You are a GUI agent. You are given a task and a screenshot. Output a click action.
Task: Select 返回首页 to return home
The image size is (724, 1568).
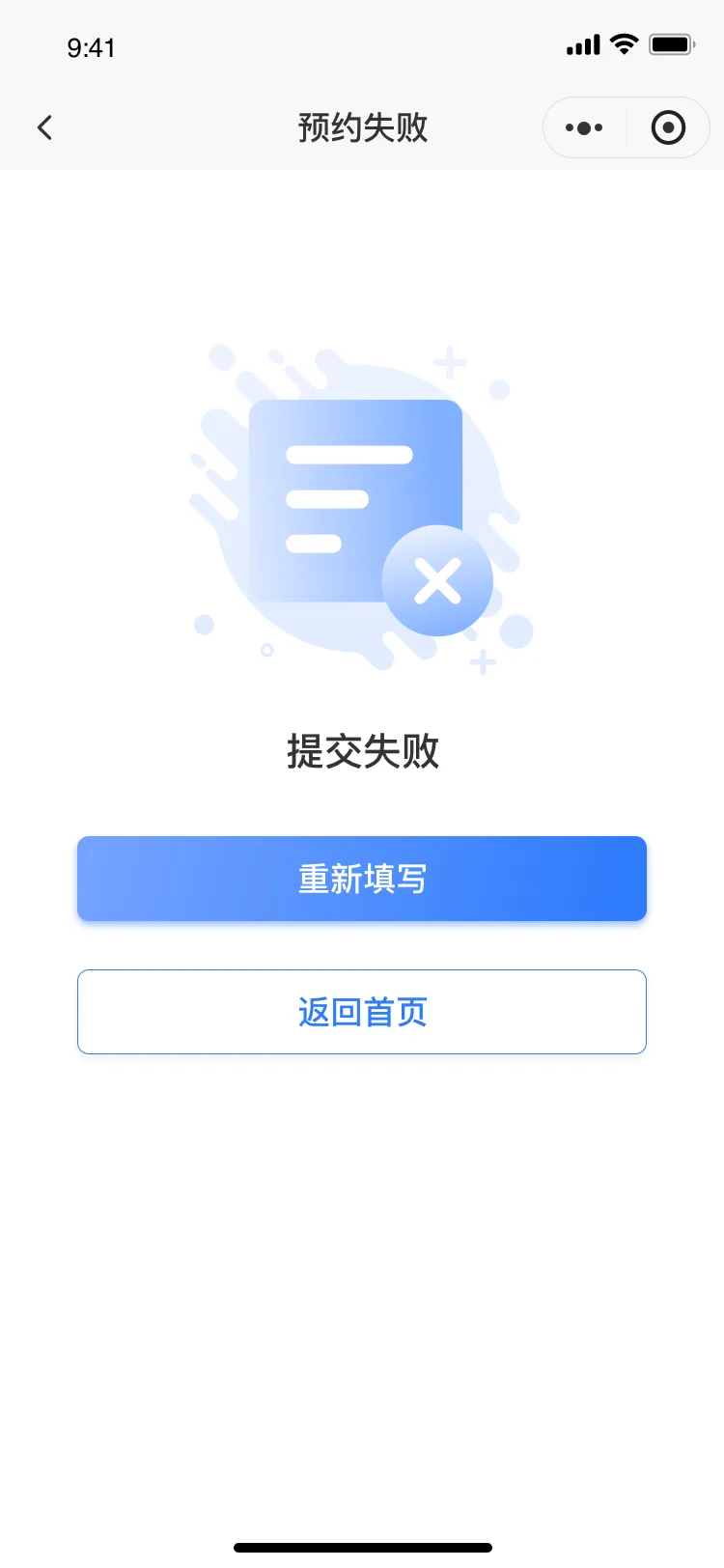362,1012
